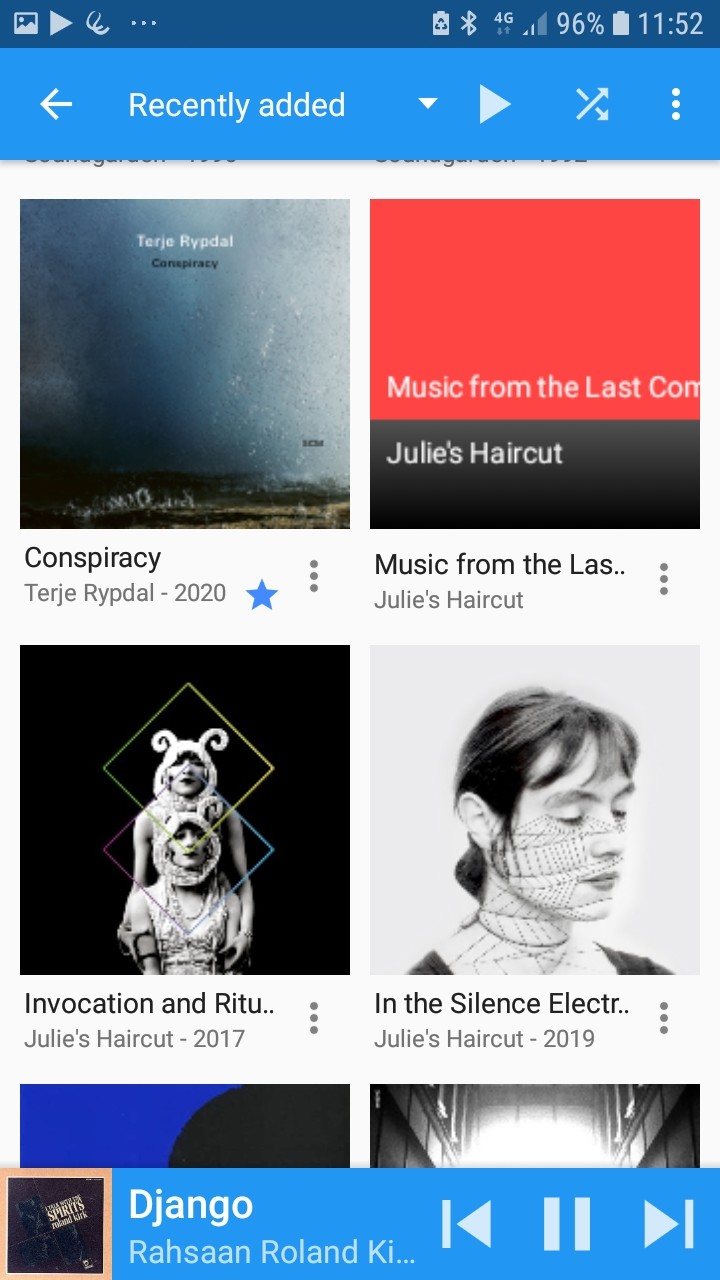
Task: Open options for Invocation and Ritu.. album
Action: pyautogui.click(x=314, y=1018)
